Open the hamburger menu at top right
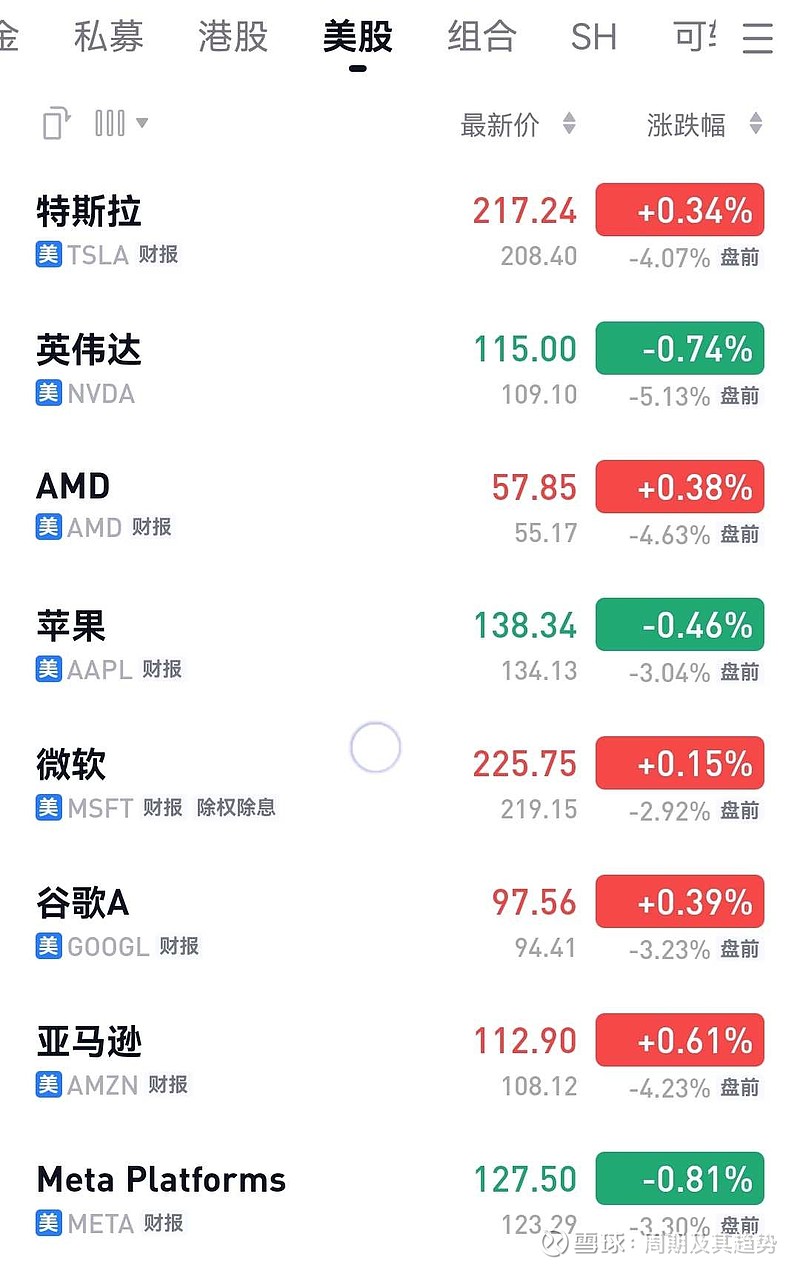This screenshot has width=800, height=1268. click(758, 38)
